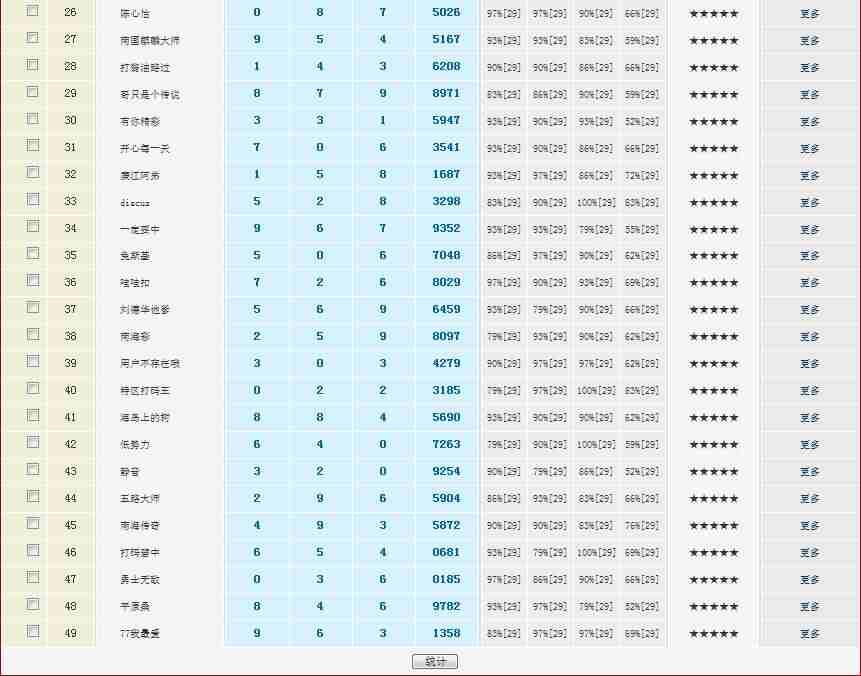861x676 pixels.
Task: Tap the 统计 button
Action: 434,662
